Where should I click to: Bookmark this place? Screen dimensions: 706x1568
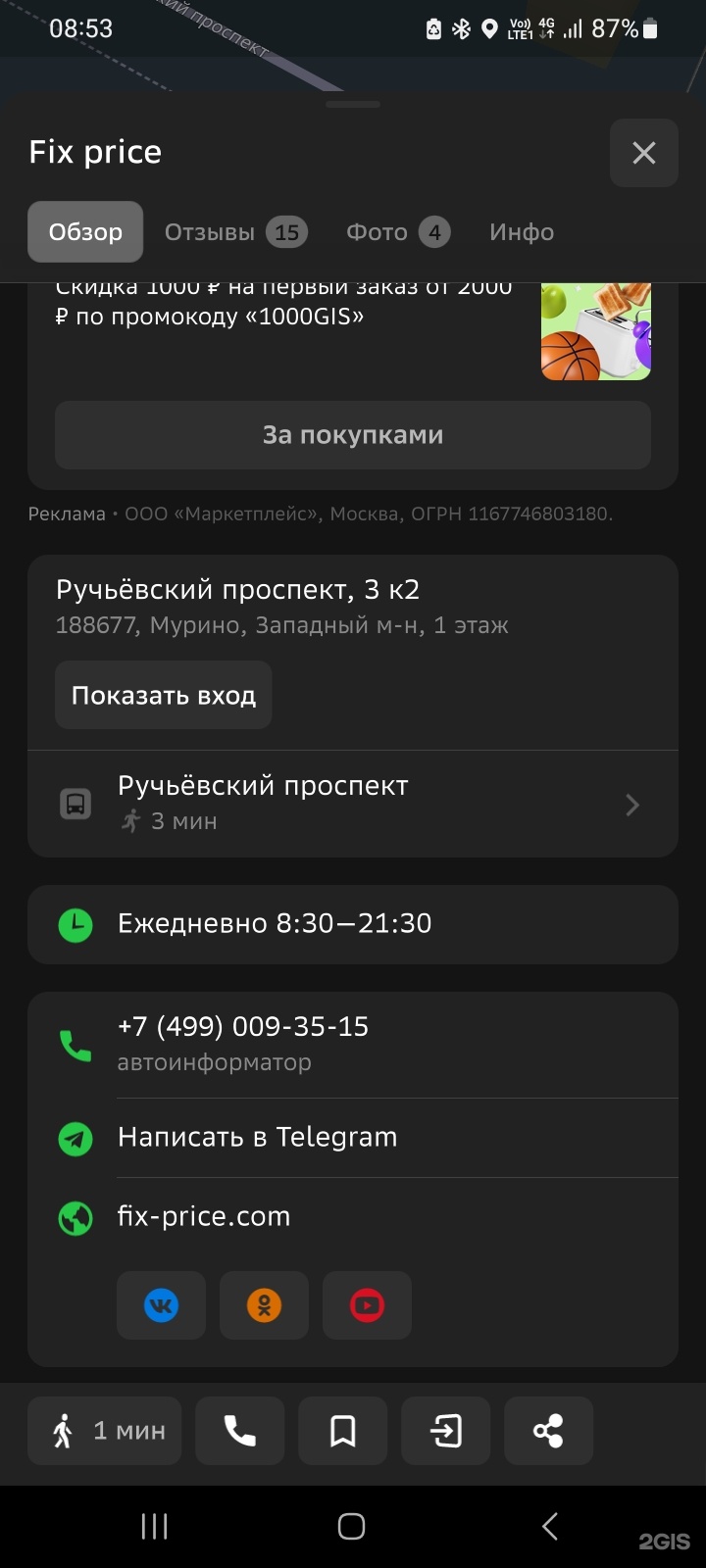click(343, 1431)
